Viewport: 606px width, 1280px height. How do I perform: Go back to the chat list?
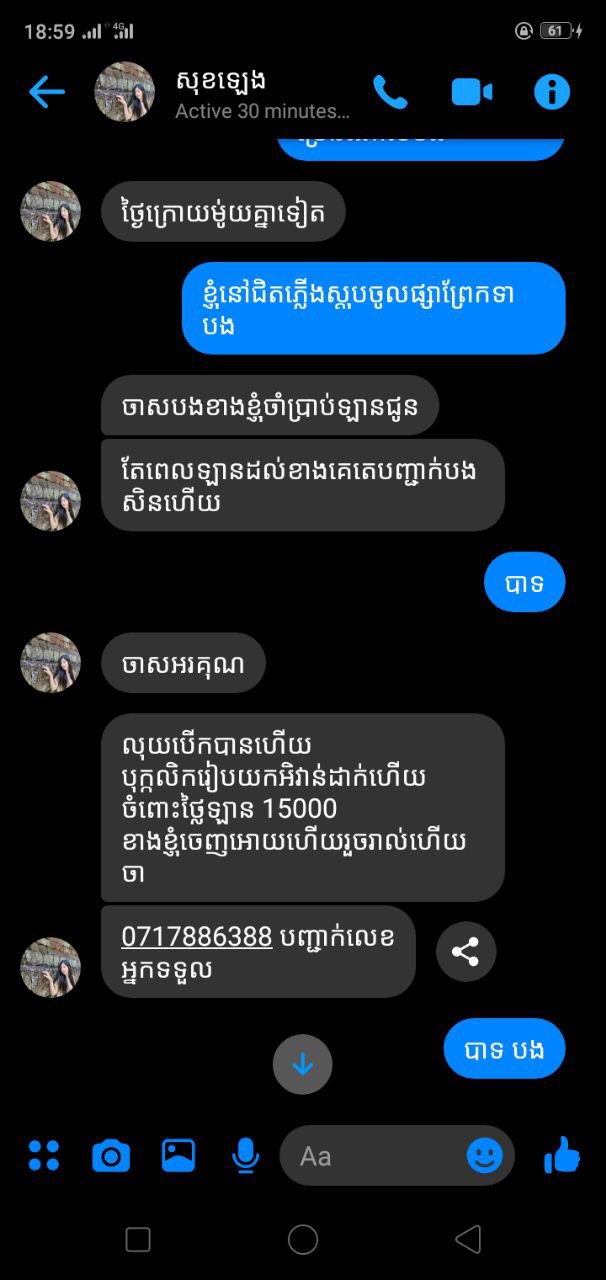click(x=46, y=92)
